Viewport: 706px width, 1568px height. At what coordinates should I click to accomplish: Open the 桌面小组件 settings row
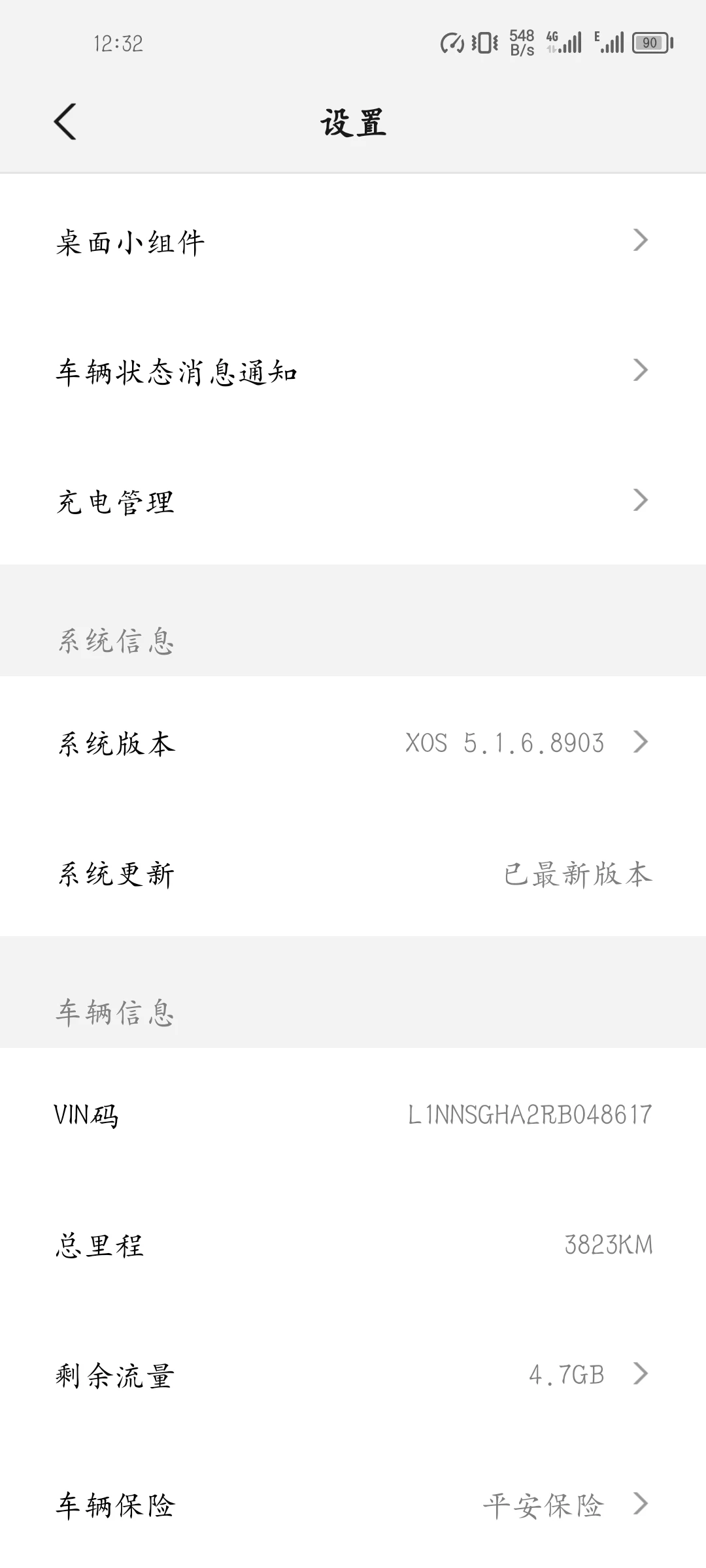[x=353, y=241]
